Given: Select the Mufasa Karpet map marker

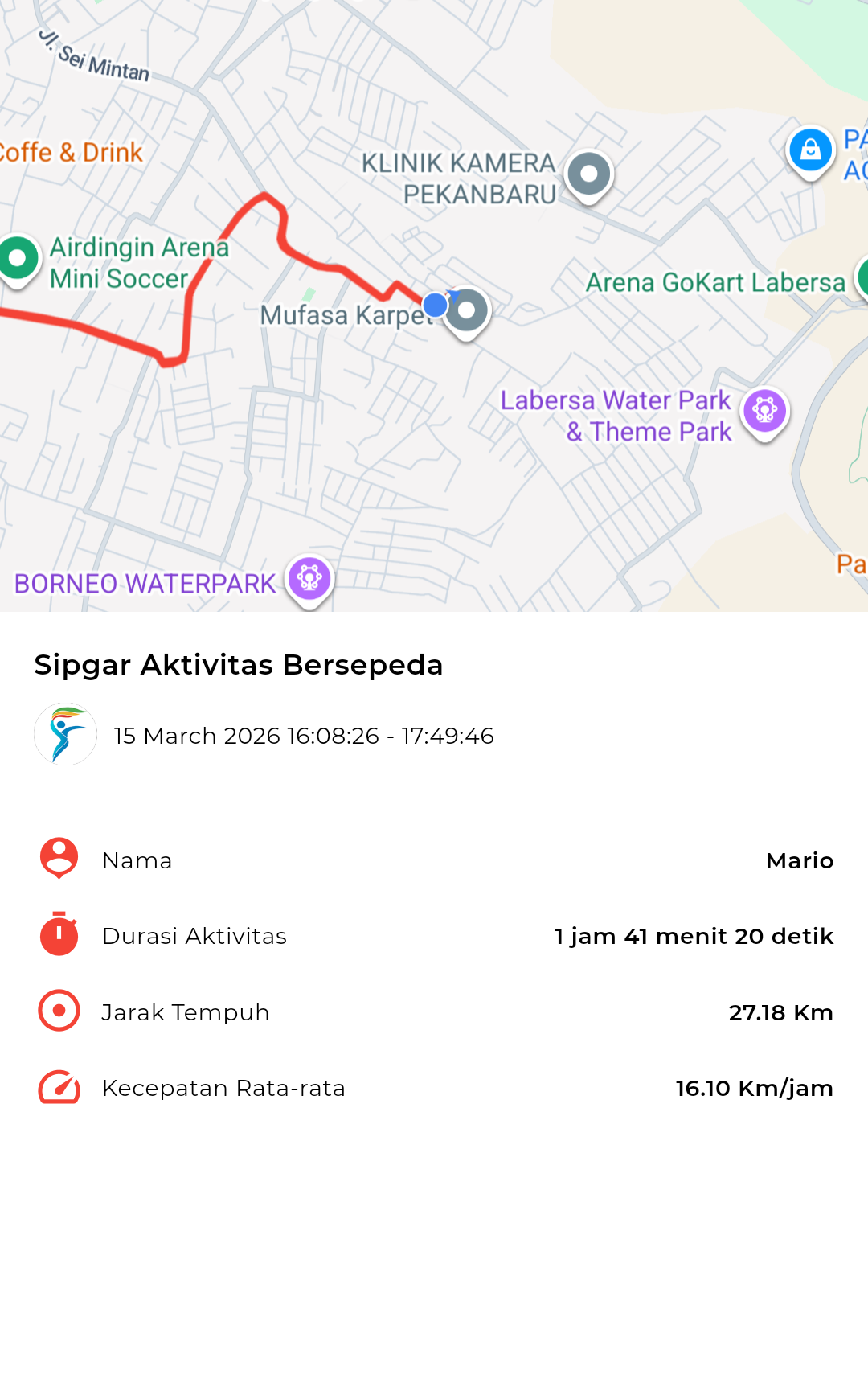Looking at the screenshot, I should tap(467, 310).
